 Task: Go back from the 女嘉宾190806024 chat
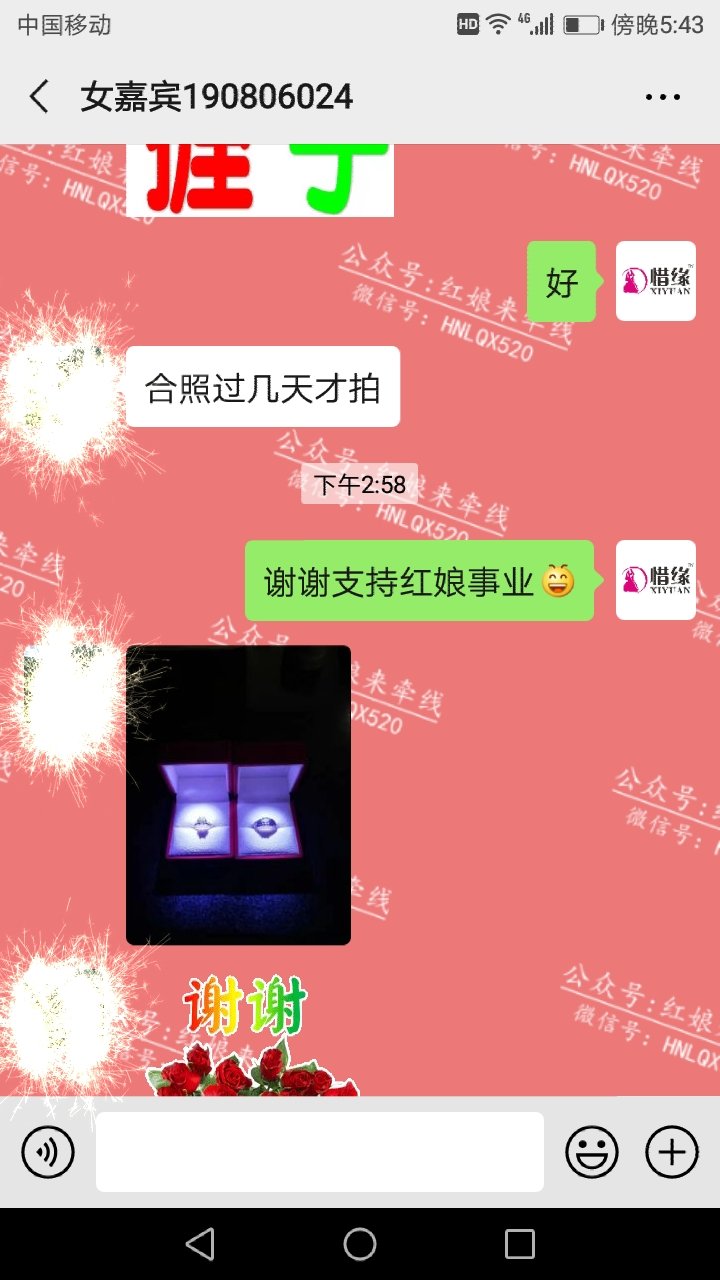point(39,97)
